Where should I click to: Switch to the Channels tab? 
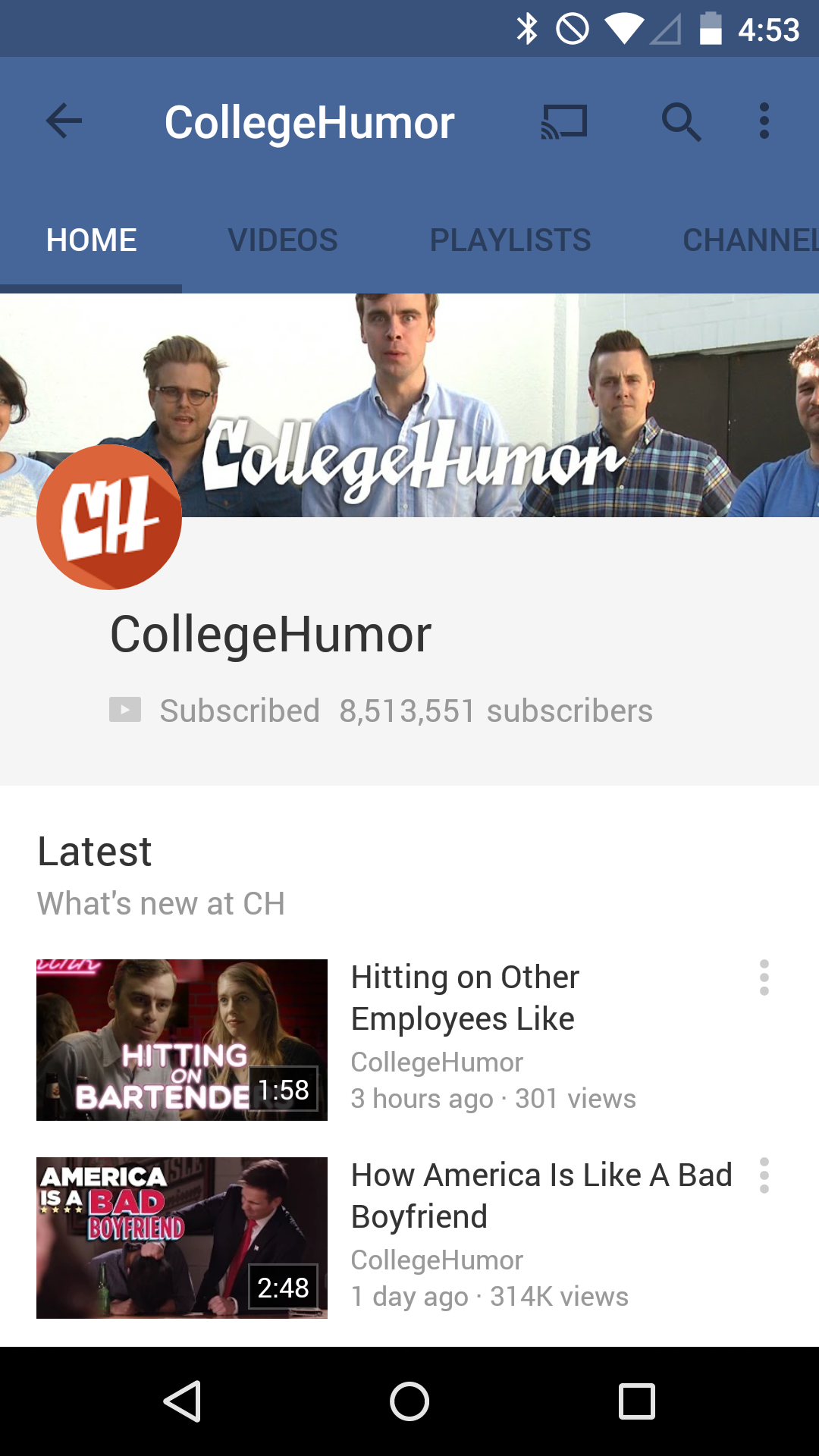tap(751, 240)
